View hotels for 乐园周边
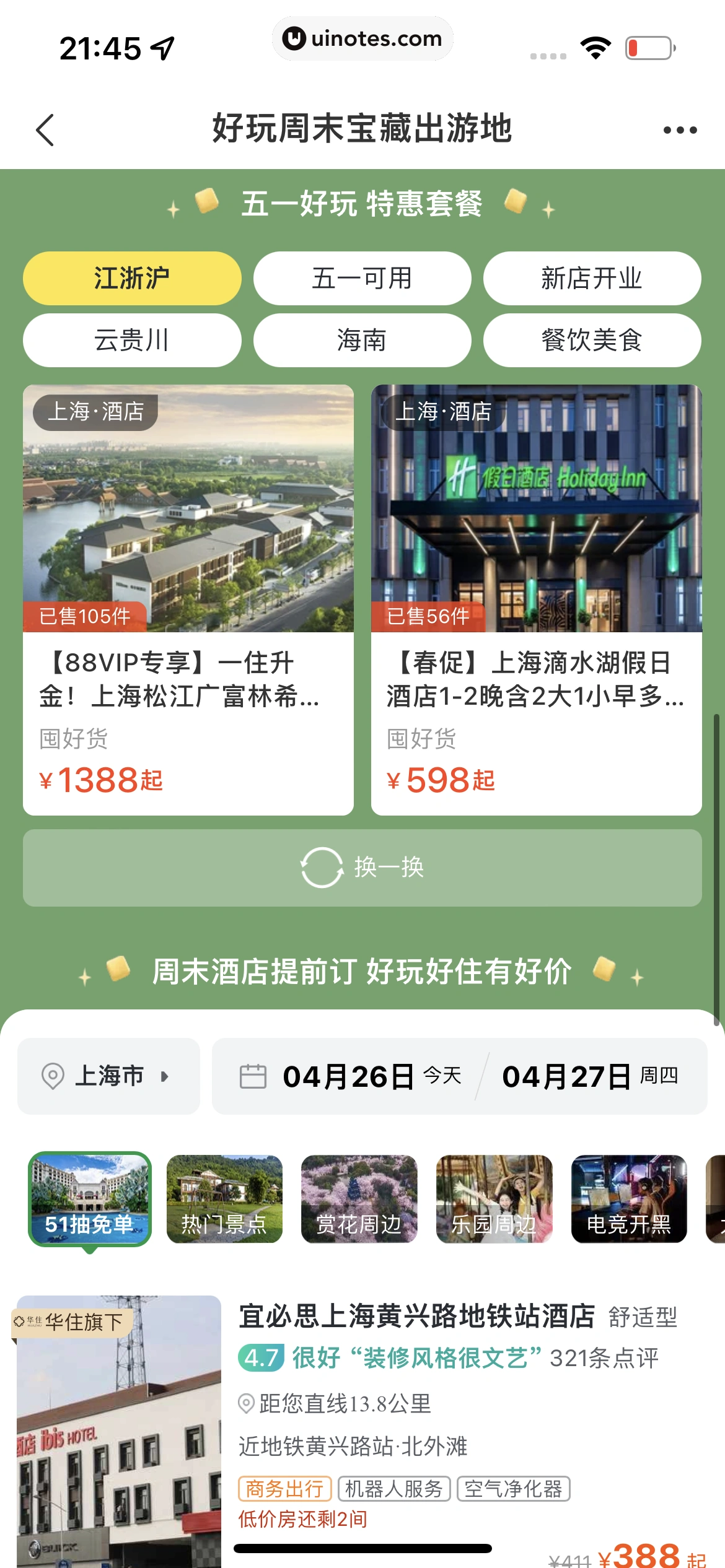Viewport: 725px width, 1568px height. click(x=494, y=1199)
